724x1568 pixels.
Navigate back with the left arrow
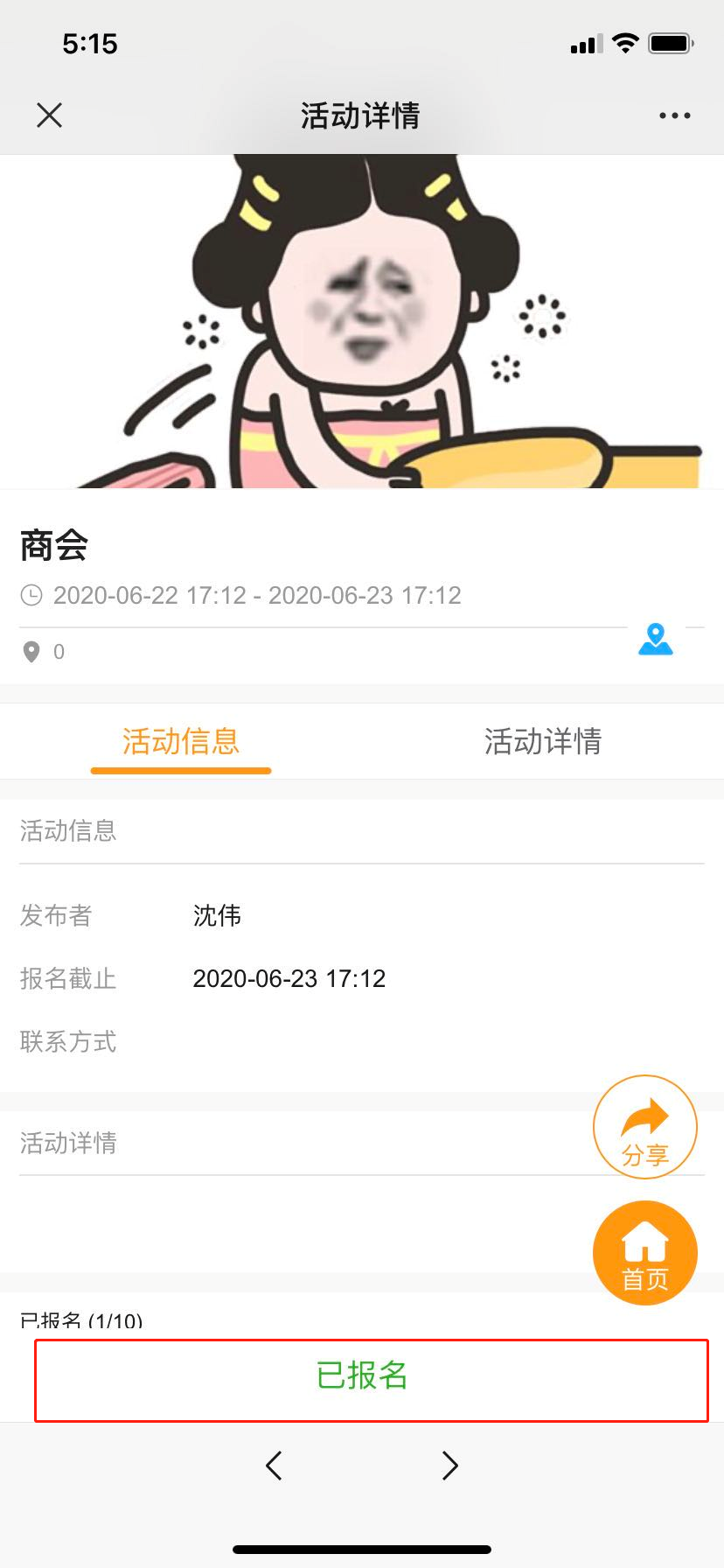click(x=275, y=1466)
